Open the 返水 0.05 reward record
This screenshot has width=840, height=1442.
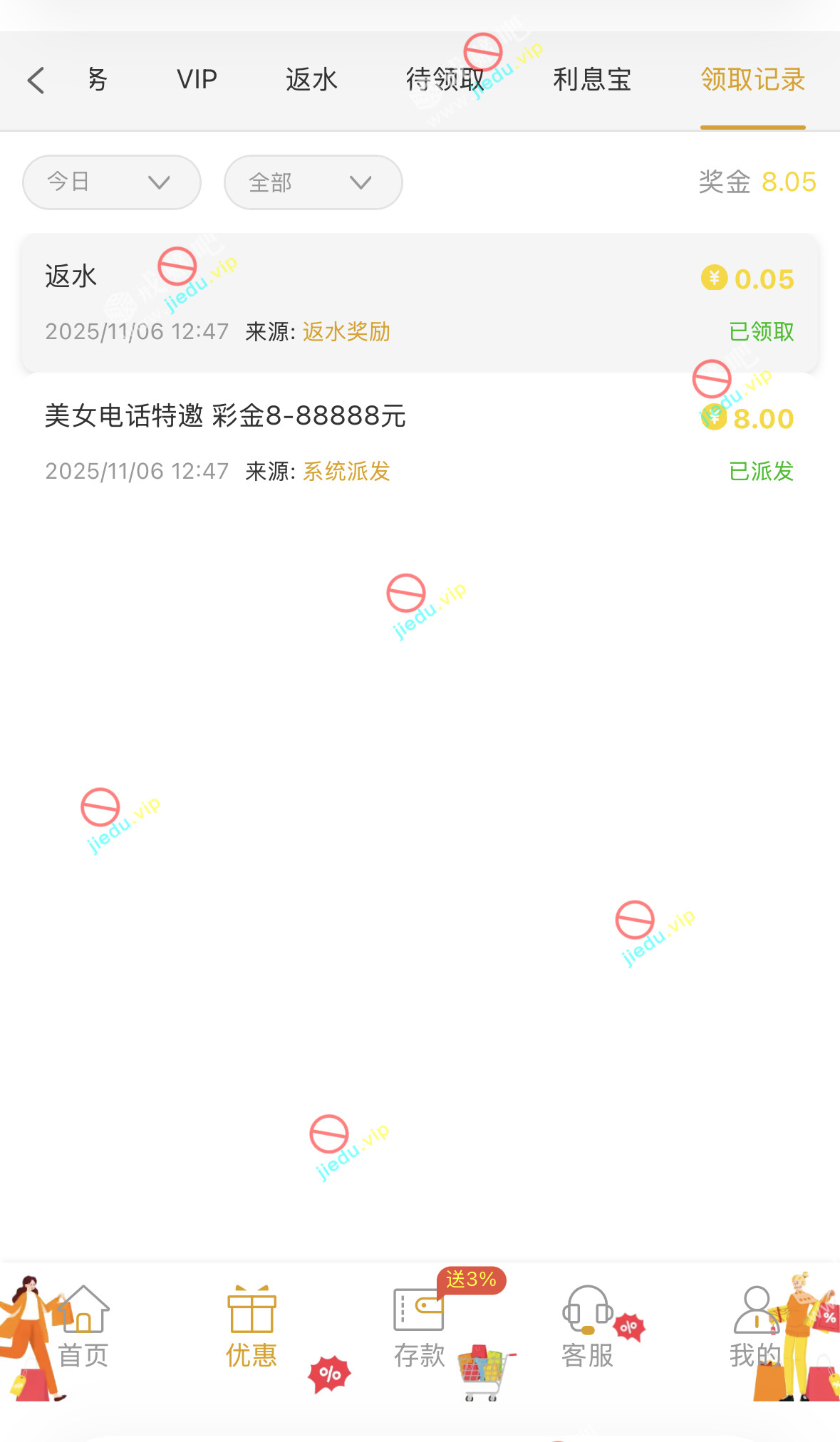[x=419, y=303]
